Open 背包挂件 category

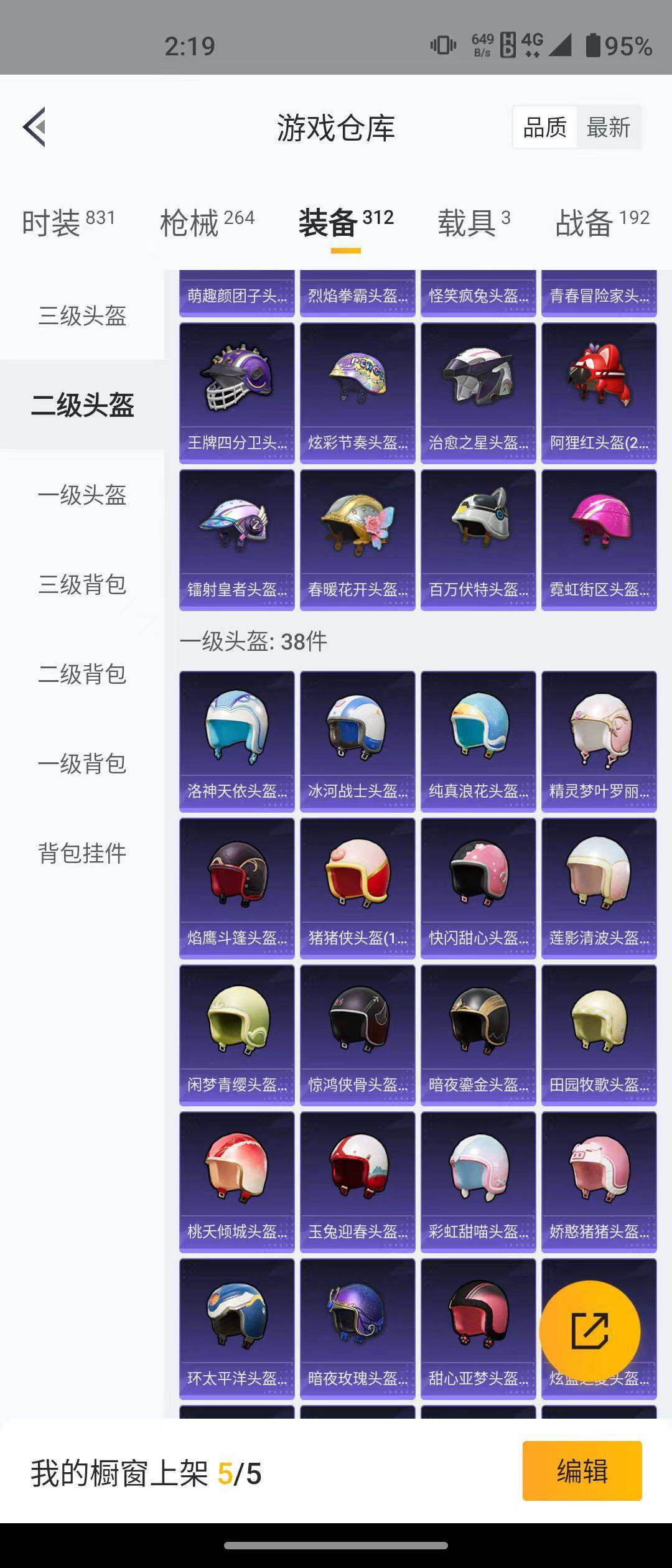[82, 853]
